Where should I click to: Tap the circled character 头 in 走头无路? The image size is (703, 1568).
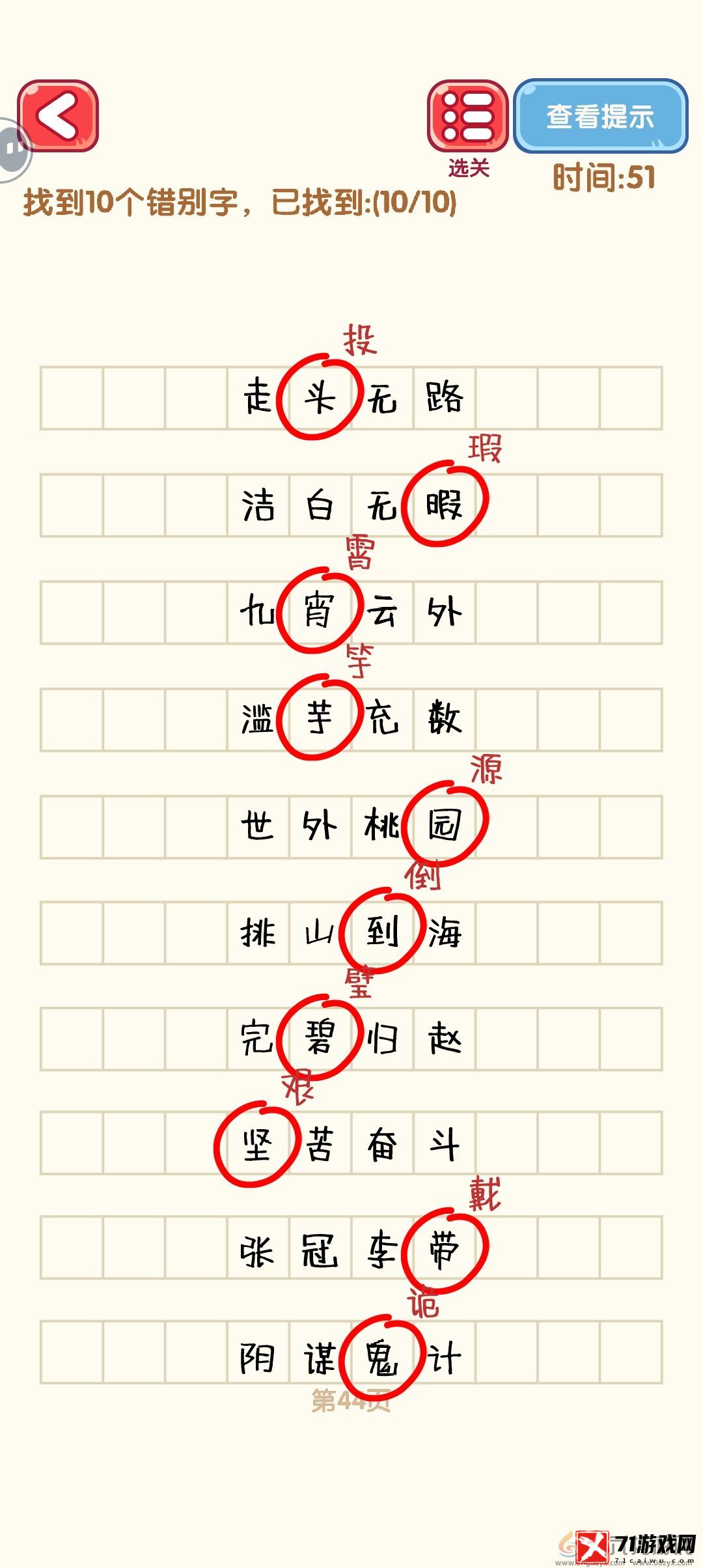coord(320,398)
